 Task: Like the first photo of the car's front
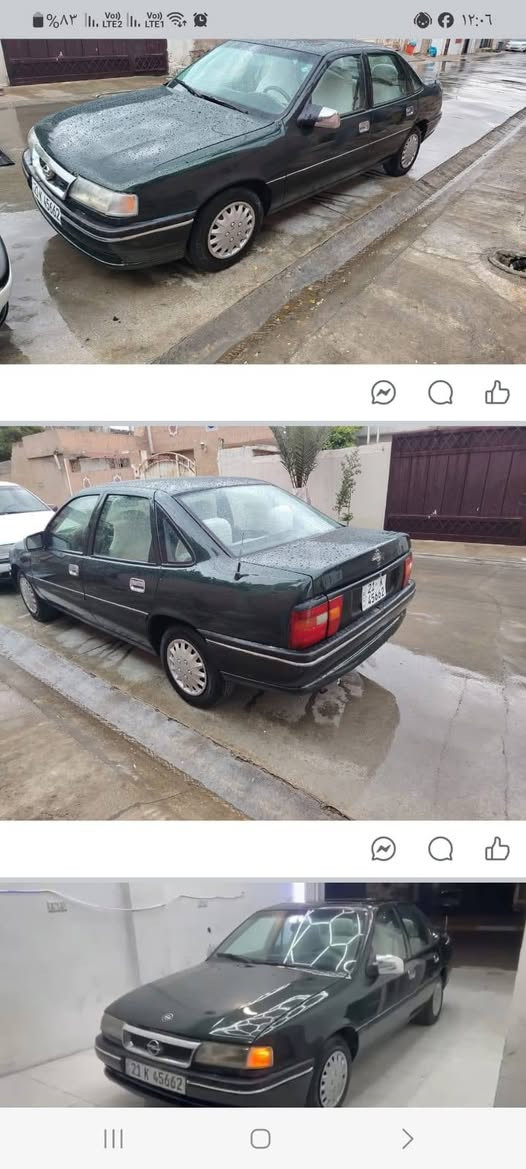pyautogui.click(x=497, y=392)
